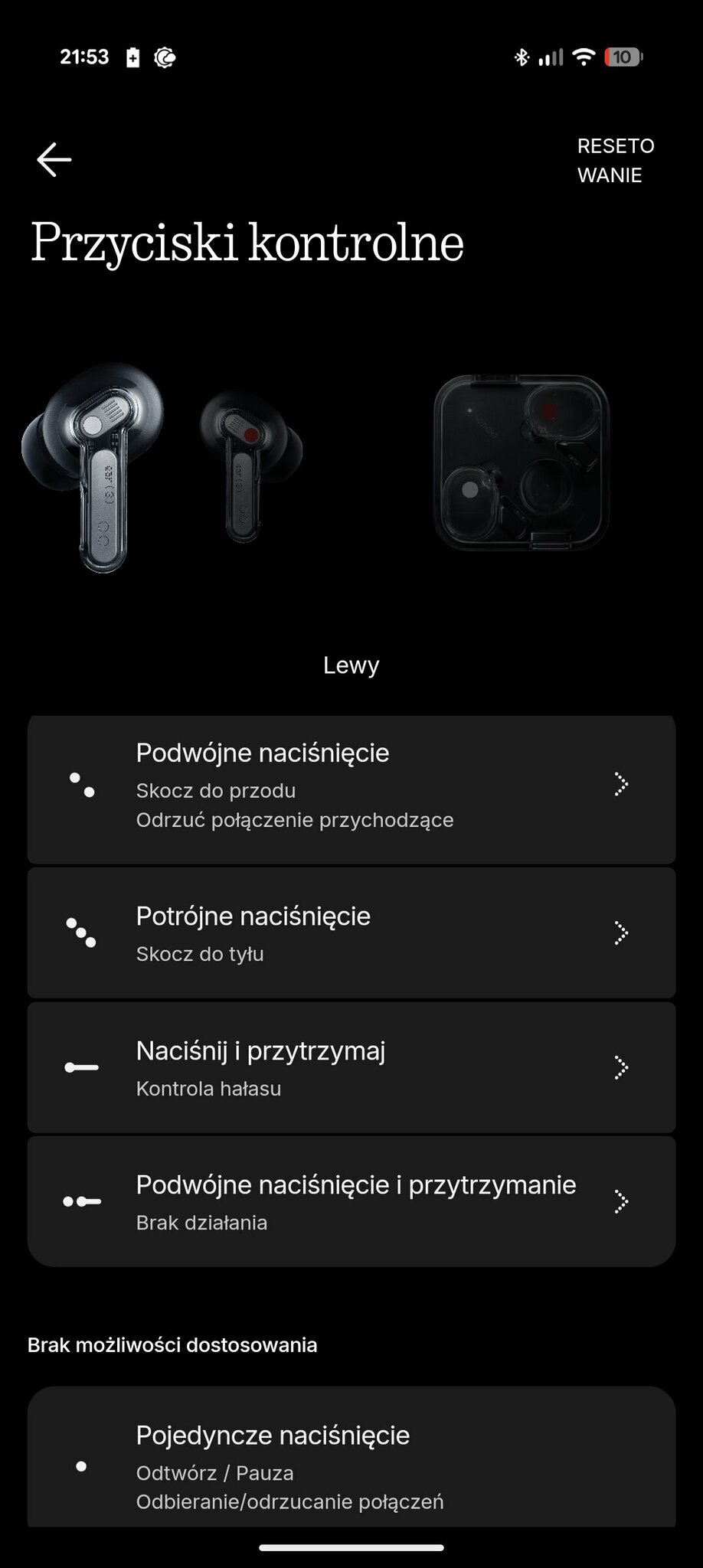Image resolution: width=703 pixels, height=1568 pixels.
Task: Tap the RESETOWANIE button
Action: (615, 161)
